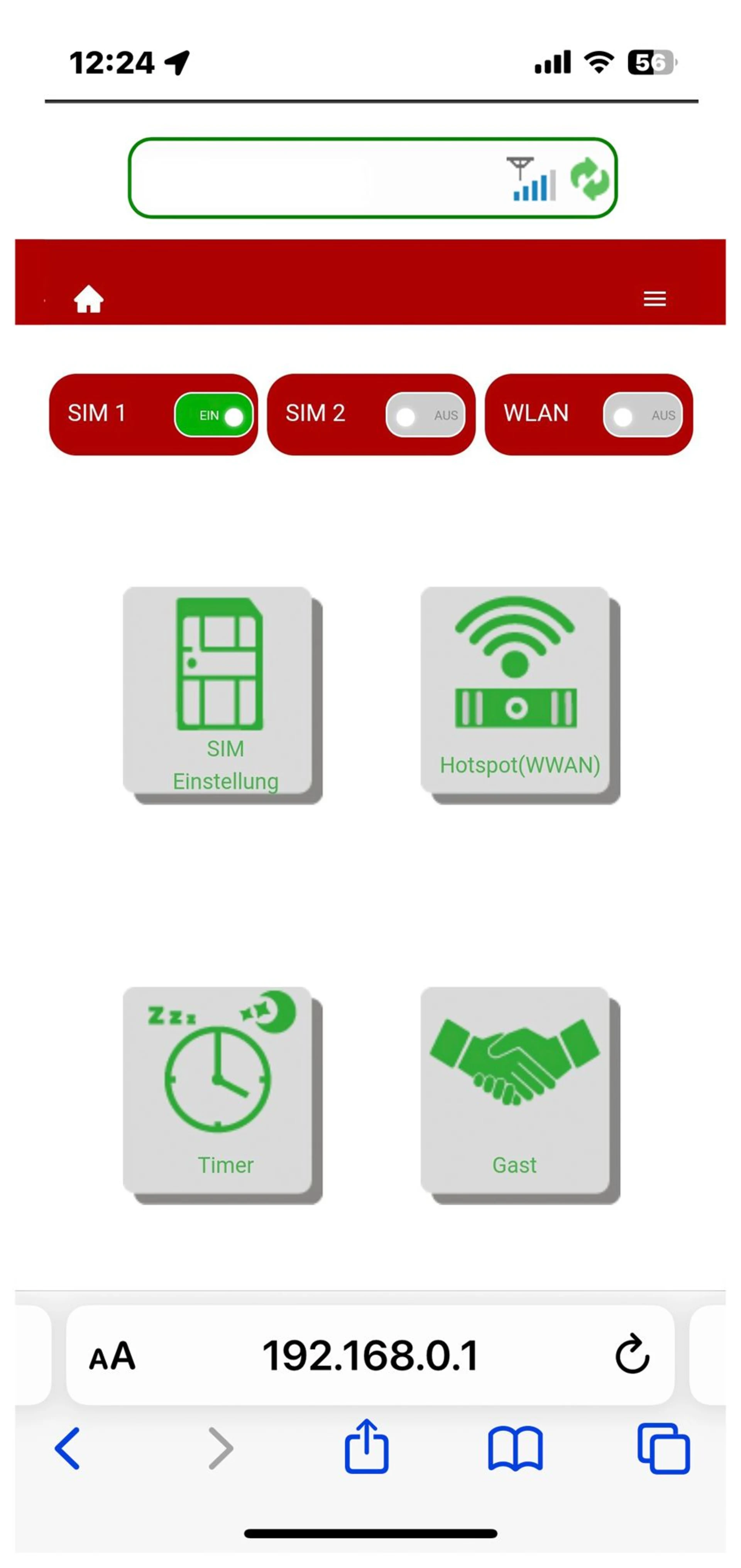This screenshot has height=1568, width=741.
Task: Open the AA page format menu
Action: coord(112,1356)
